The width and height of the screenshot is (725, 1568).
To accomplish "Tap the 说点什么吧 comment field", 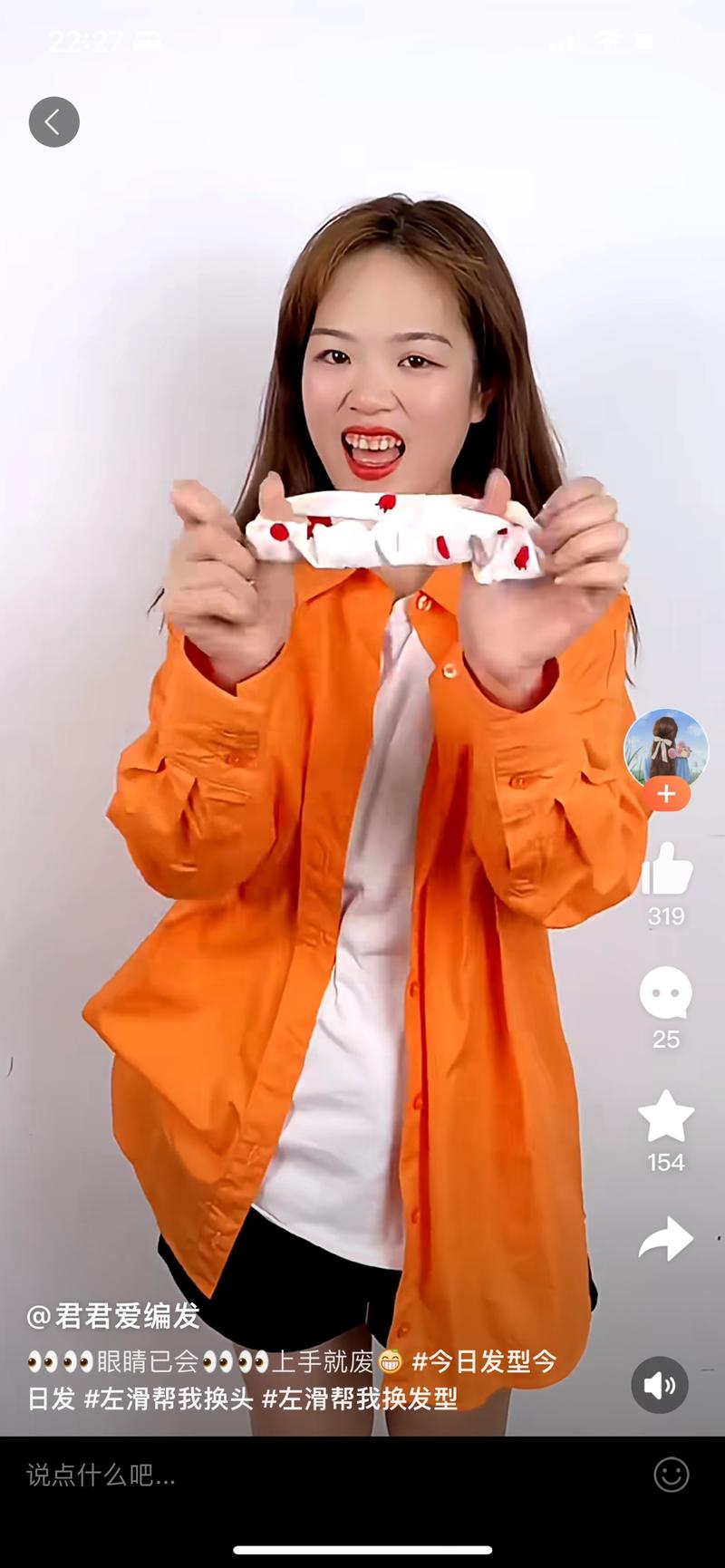I will (272, 1476).
